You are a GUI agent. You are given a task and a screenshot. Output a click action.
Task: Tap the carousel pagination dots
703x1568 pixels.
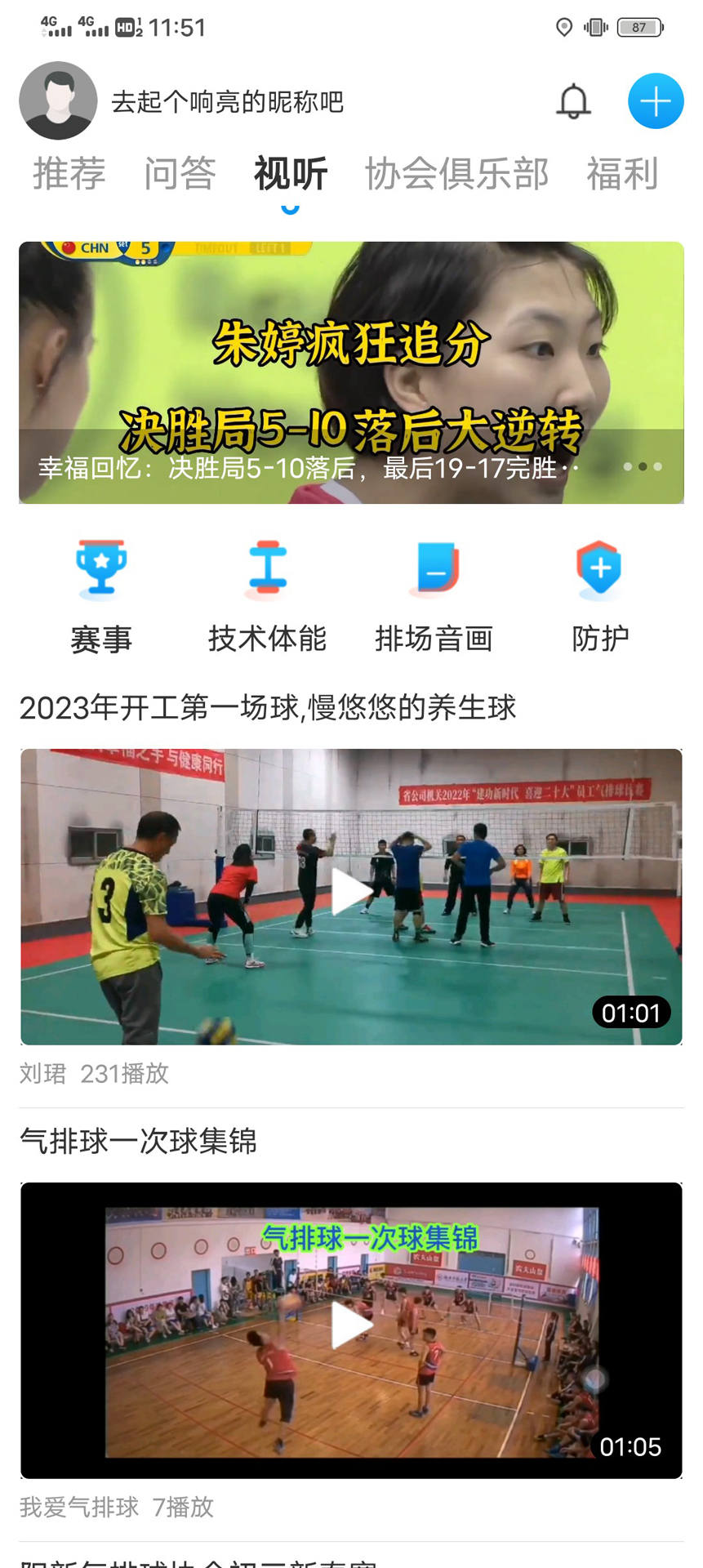(643, 467)
